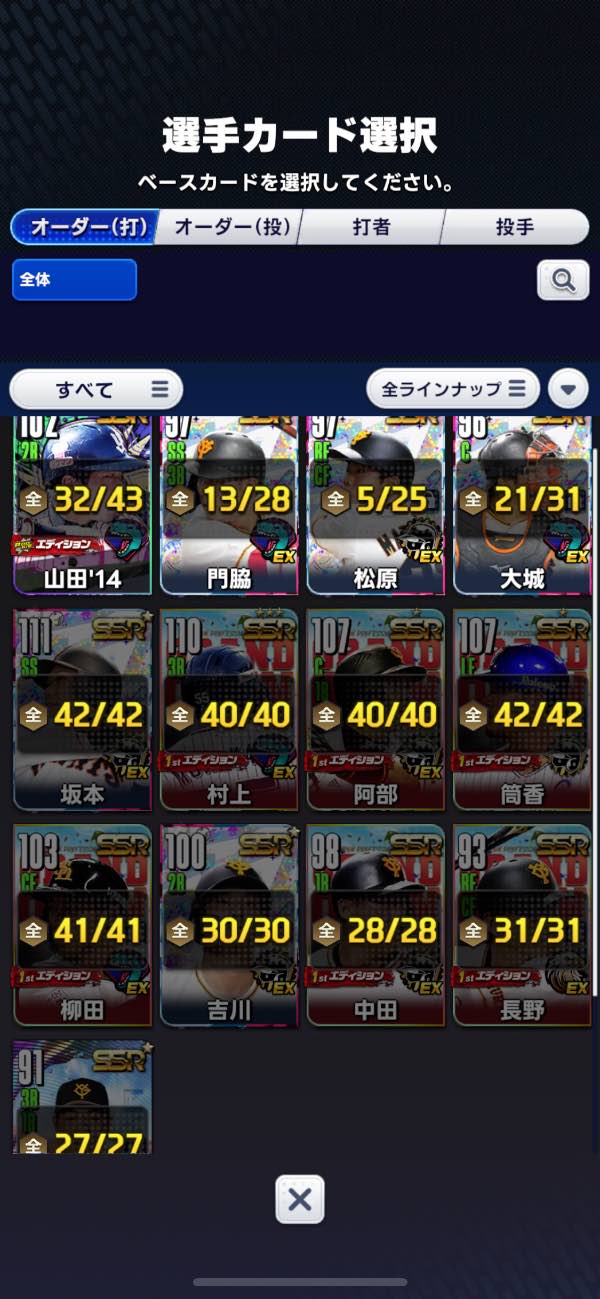Select the 吉川 player card
600x1299 pixels.
click(229, 925)
